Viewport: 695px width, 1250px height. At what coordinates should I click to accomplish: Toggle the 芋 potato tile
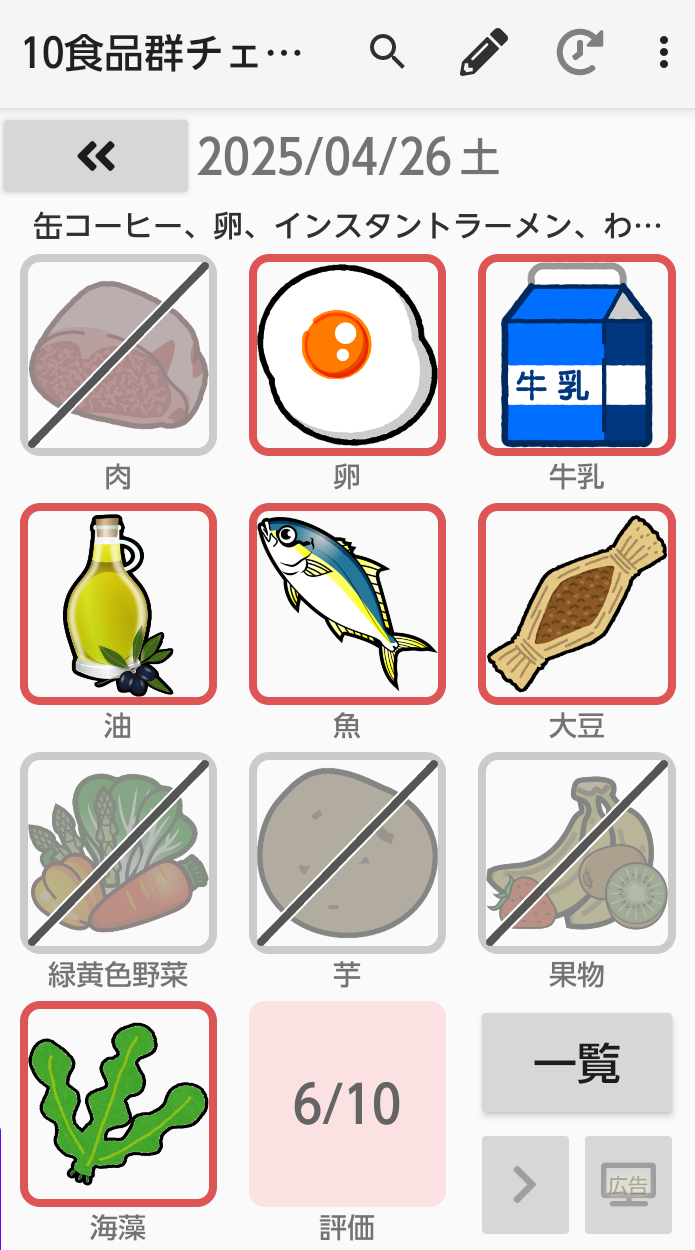(x=347, y=852)
